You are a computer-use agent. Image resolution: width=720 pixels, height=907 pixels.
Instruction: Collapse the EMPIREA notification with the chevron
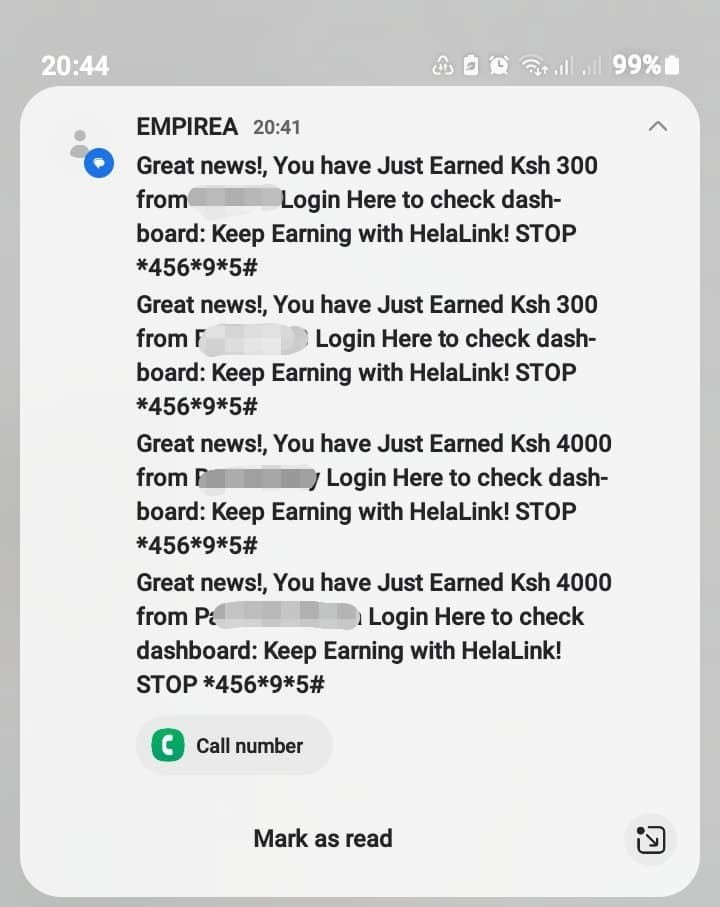click(657, 127)
